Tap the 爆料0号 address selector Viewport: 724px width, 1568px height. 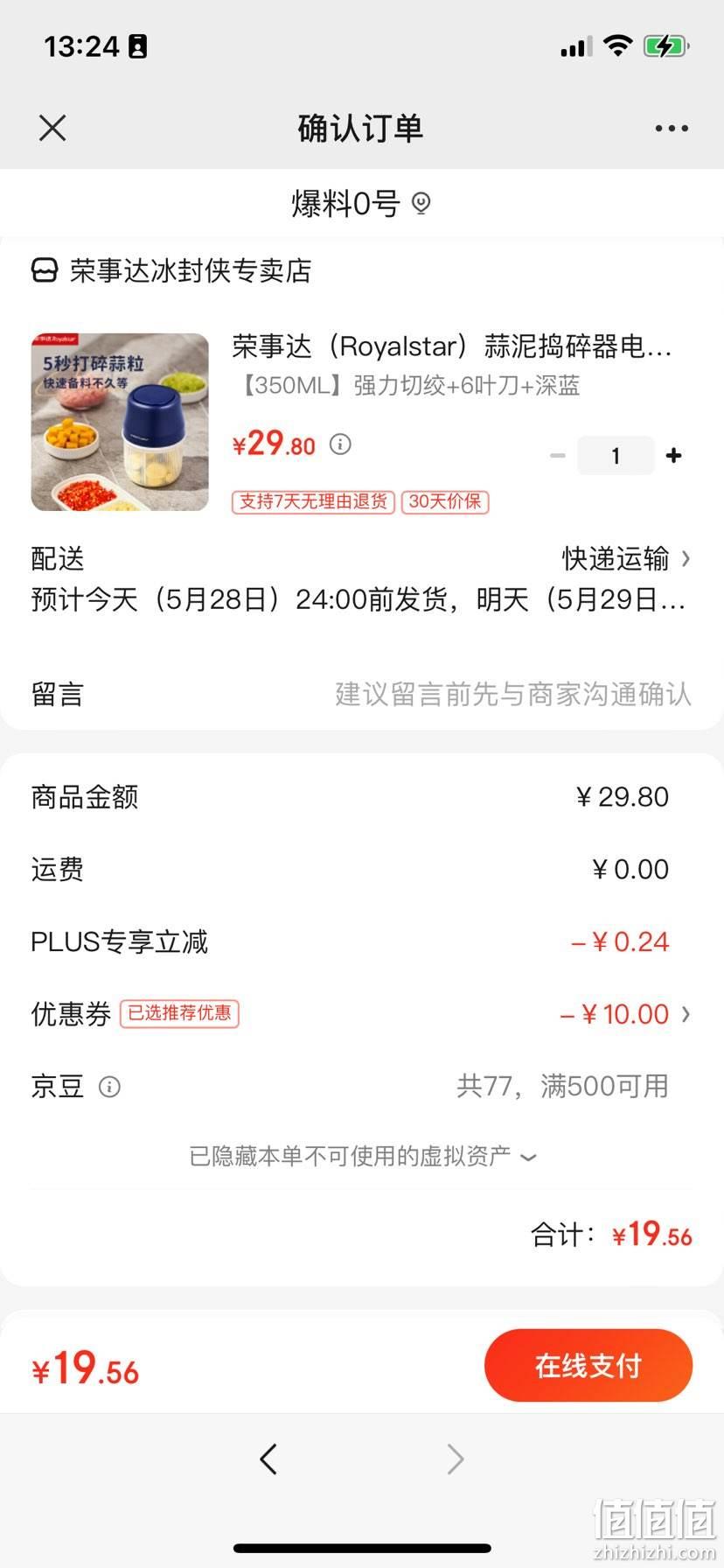click(361, 204)
